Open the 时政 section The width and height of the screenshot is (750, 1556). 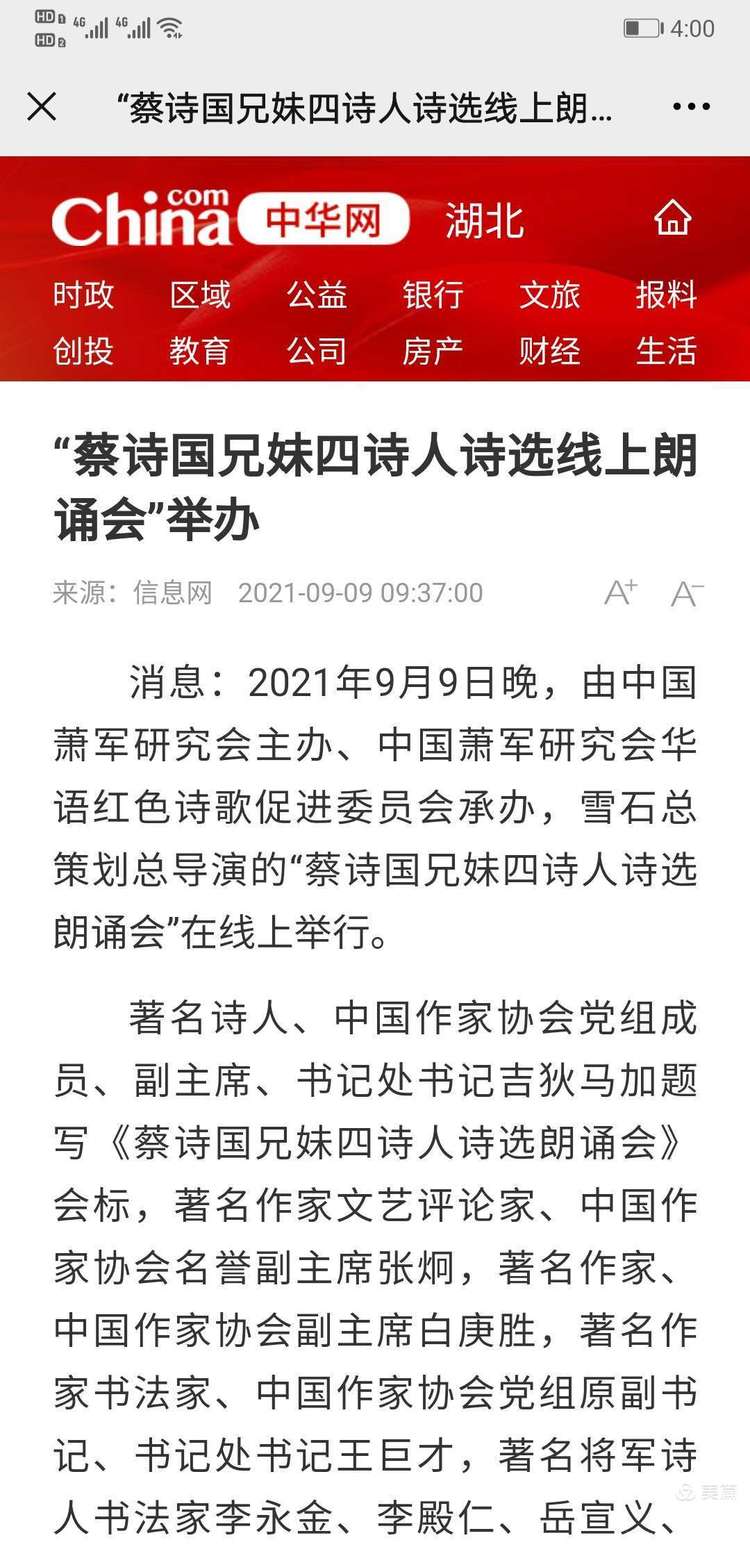[x=84, y=295]
